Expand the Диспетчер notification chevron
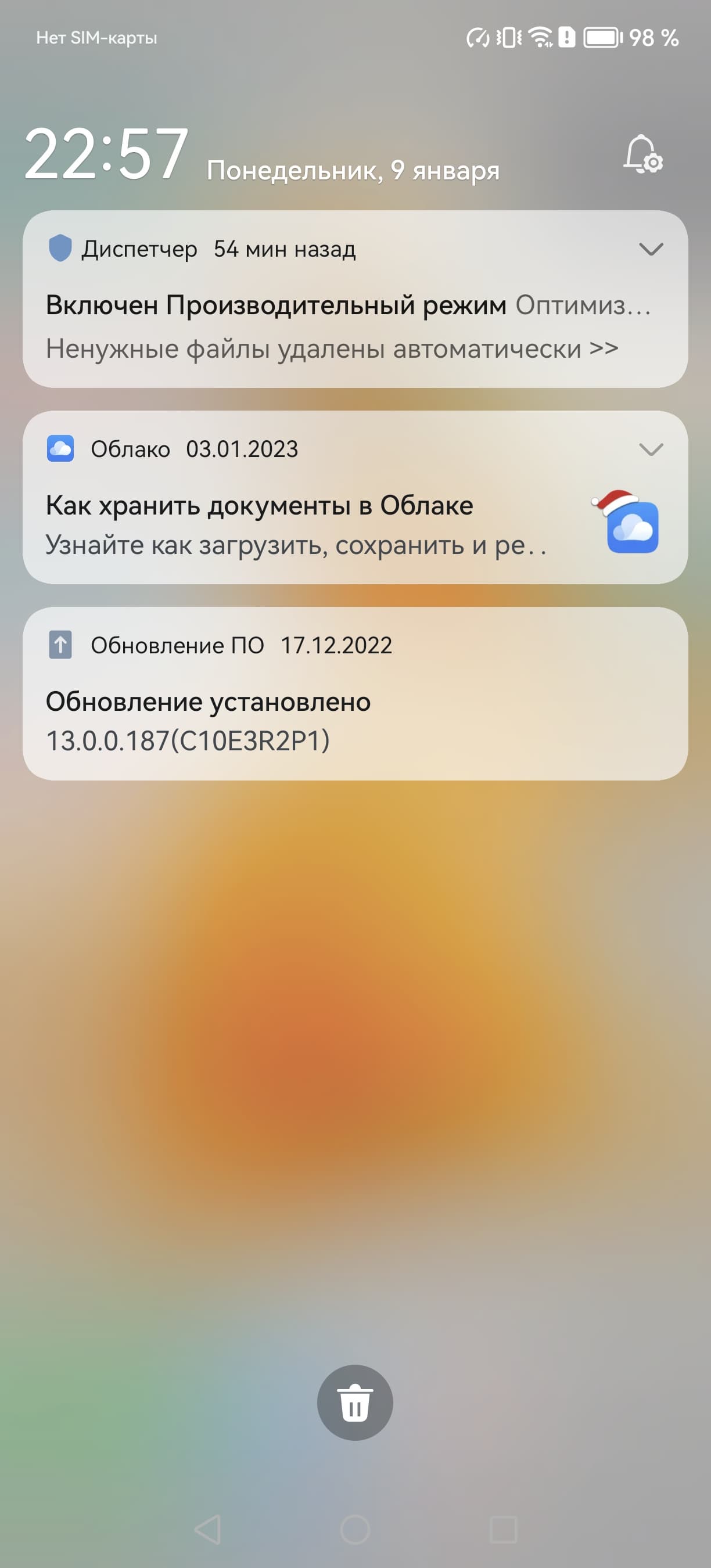711x1568 pixels. (x=651, y=249)
